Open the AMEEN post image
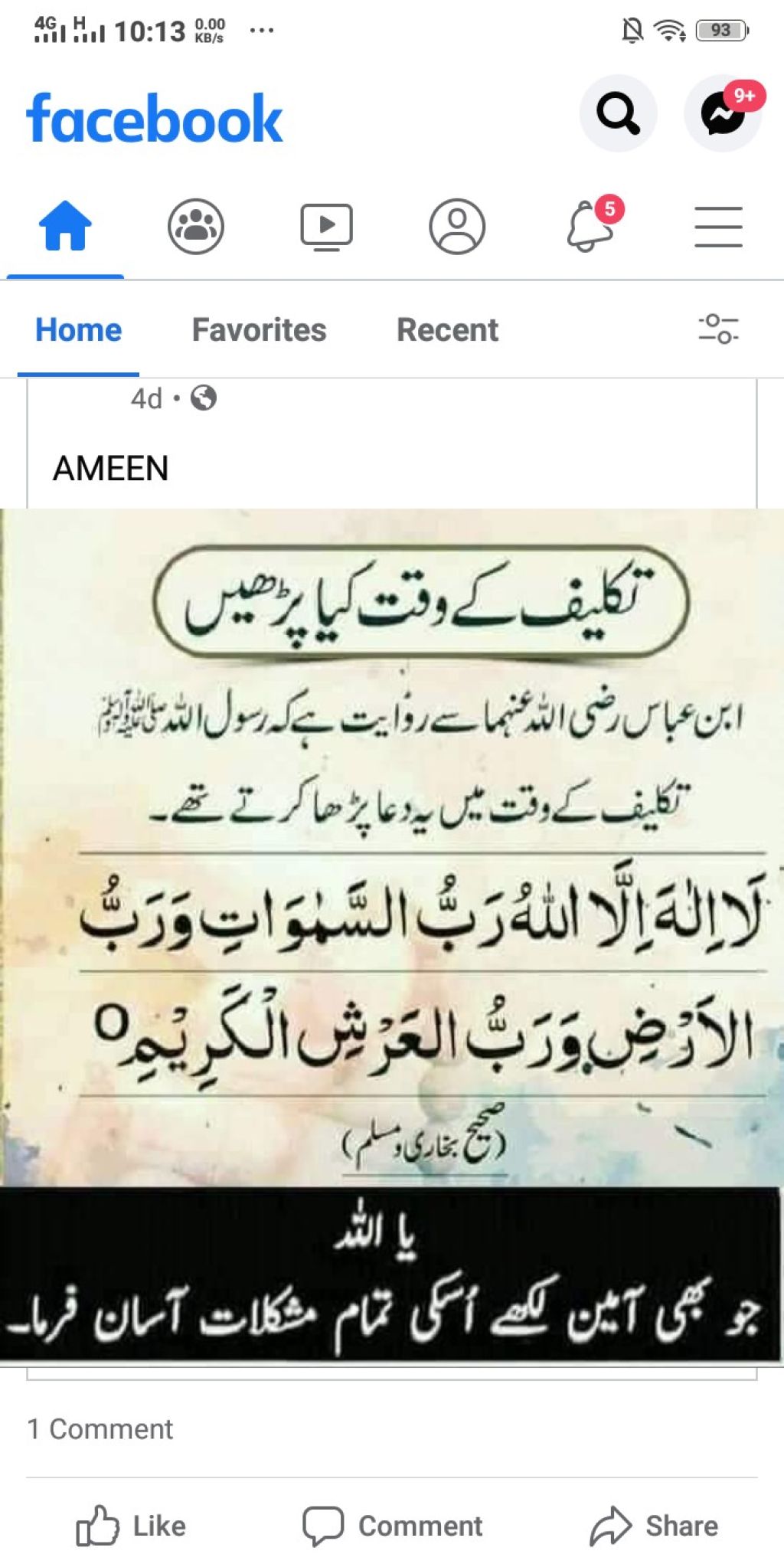This screenshot has width=784, height=1564. point(390,934)
